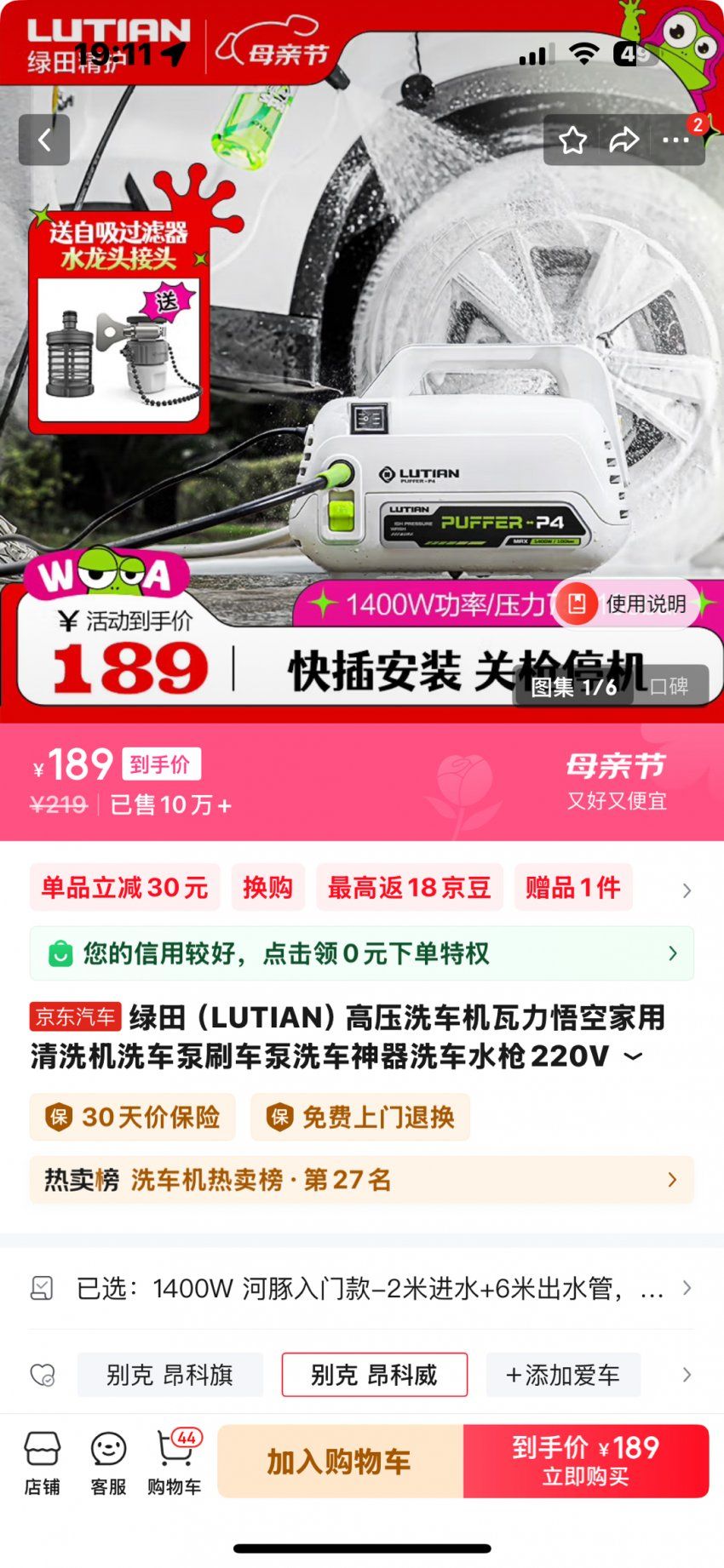Expand the full product title
This screenshot has height=1568, width=724.
[633, 1057]
